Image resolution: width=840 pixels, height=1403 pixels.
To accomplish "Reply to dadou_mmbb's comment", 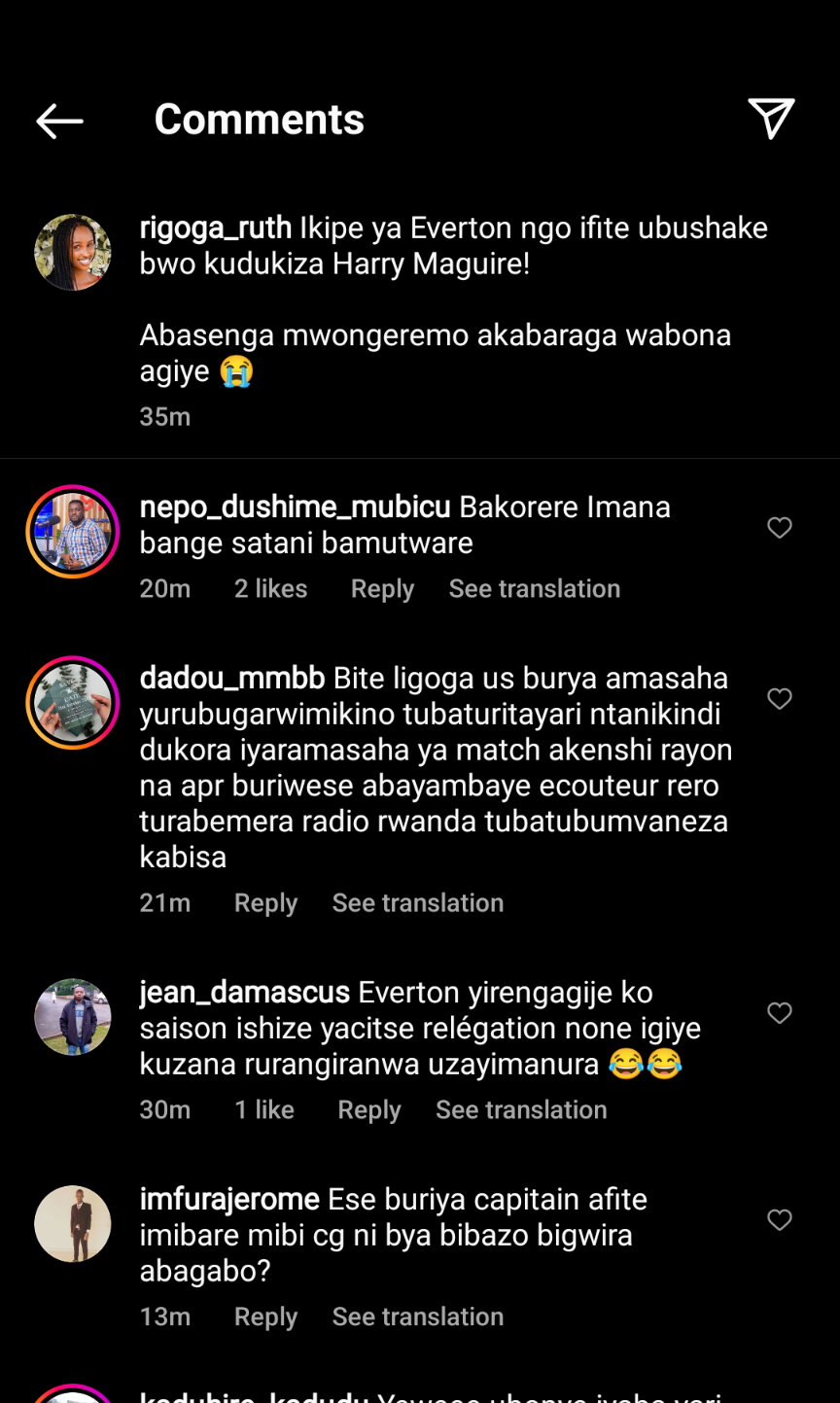I will 265,903.
